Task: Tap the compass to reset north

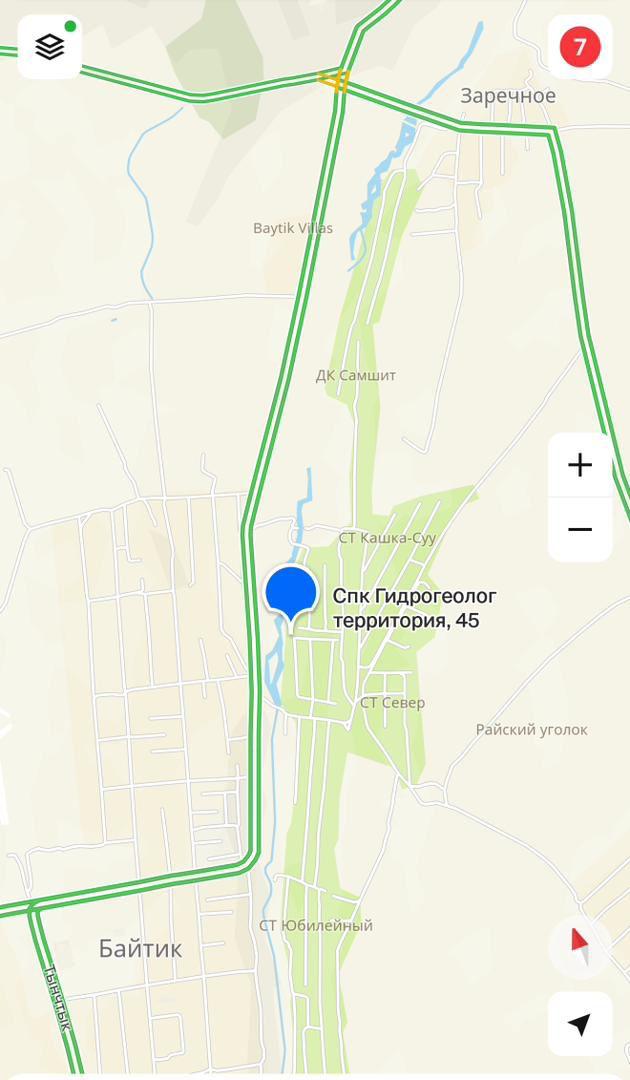Action: [x=580, y=946]
